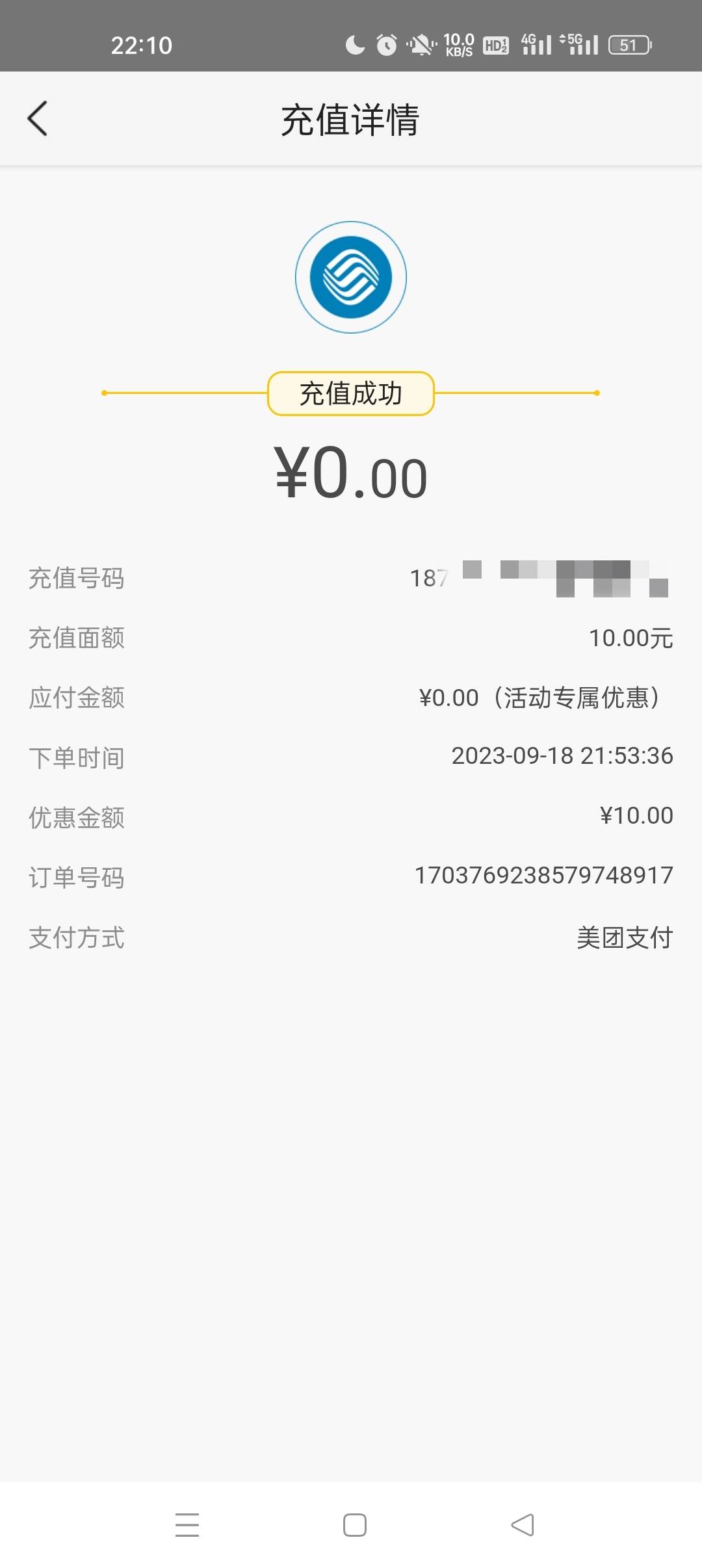Open recent apps from the navigation bar
The width and height of the screenshot is (702, 1568).
pos(187,1524)
